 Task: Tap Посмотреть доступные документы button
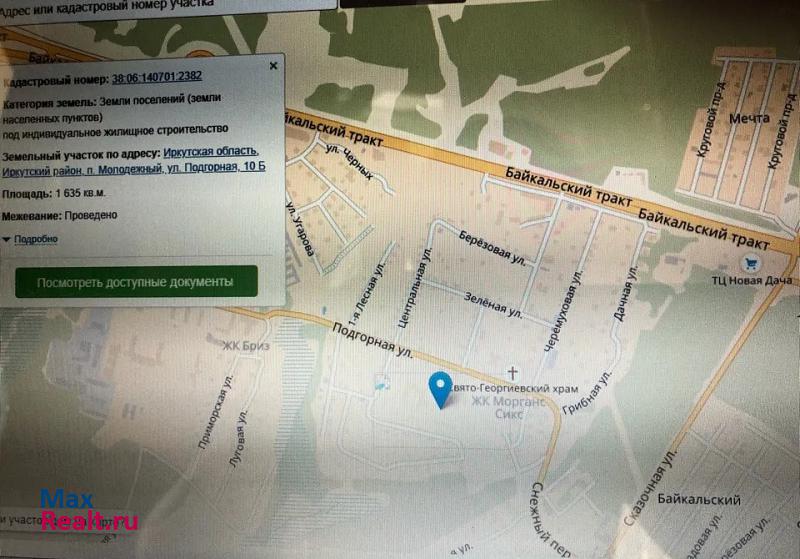click(136, 282)
